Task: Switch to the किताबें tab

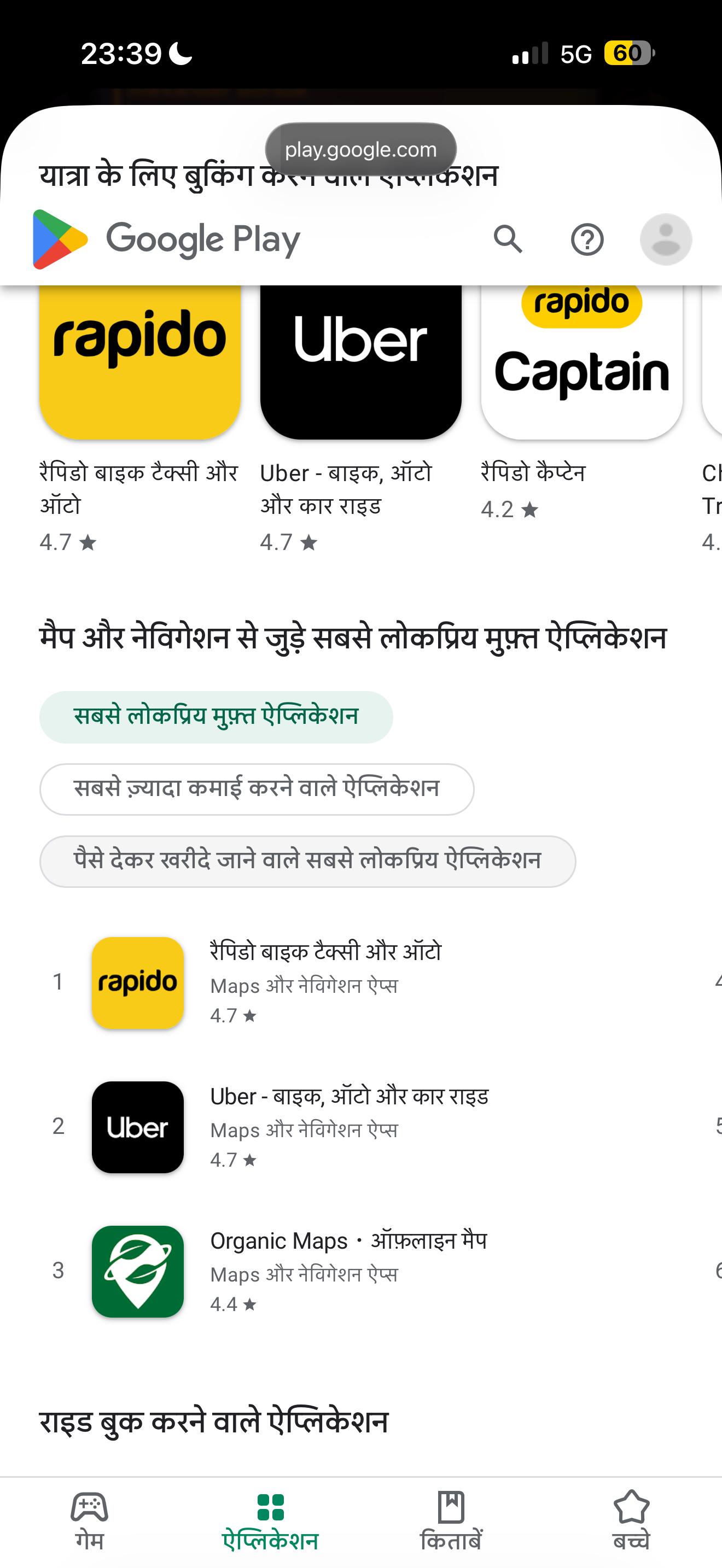Action: pos(451,1520)
